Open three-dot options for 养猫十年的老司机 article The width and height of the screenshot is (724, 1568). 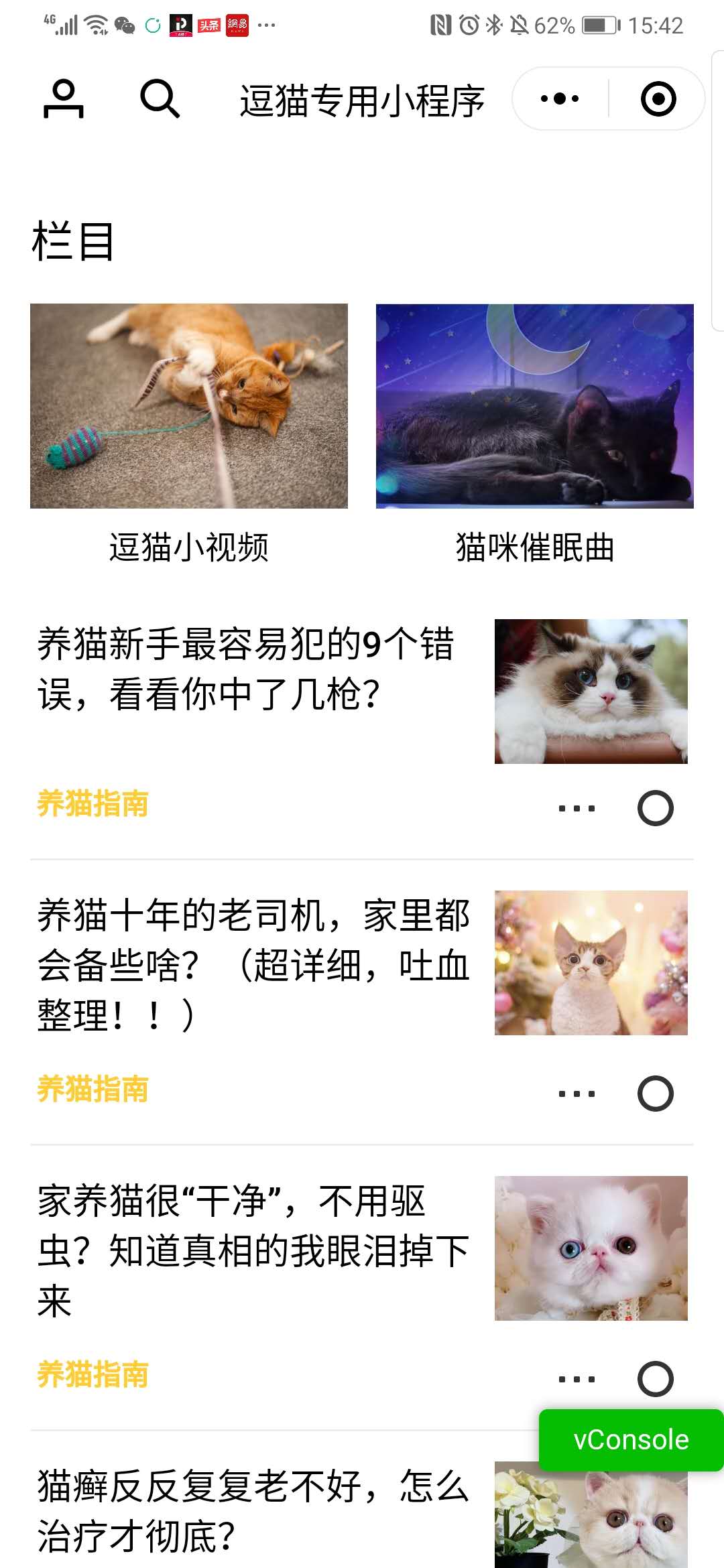[577, 1094]
